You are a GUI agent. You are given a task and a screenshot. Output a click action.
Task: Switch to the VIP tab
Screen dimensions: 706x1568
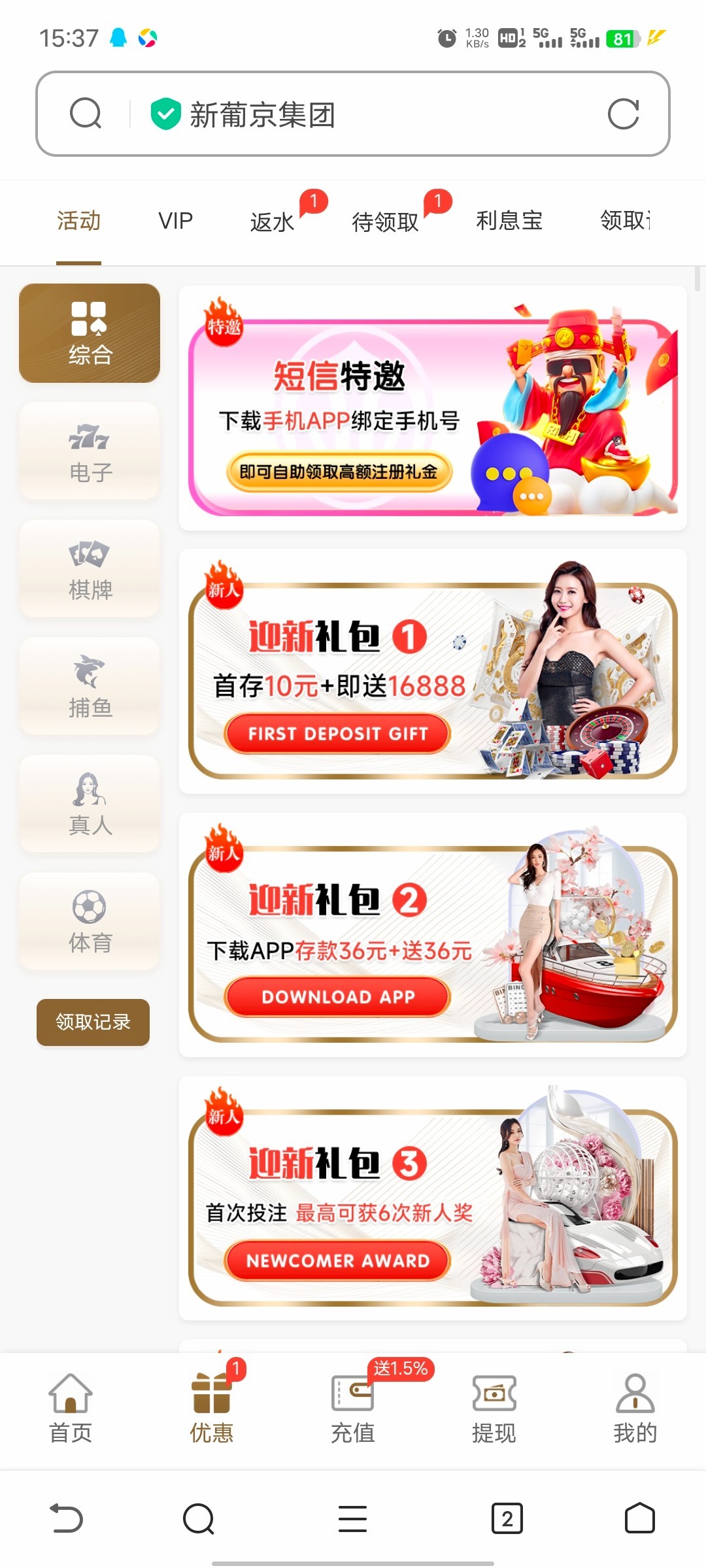tap(175, 221)
